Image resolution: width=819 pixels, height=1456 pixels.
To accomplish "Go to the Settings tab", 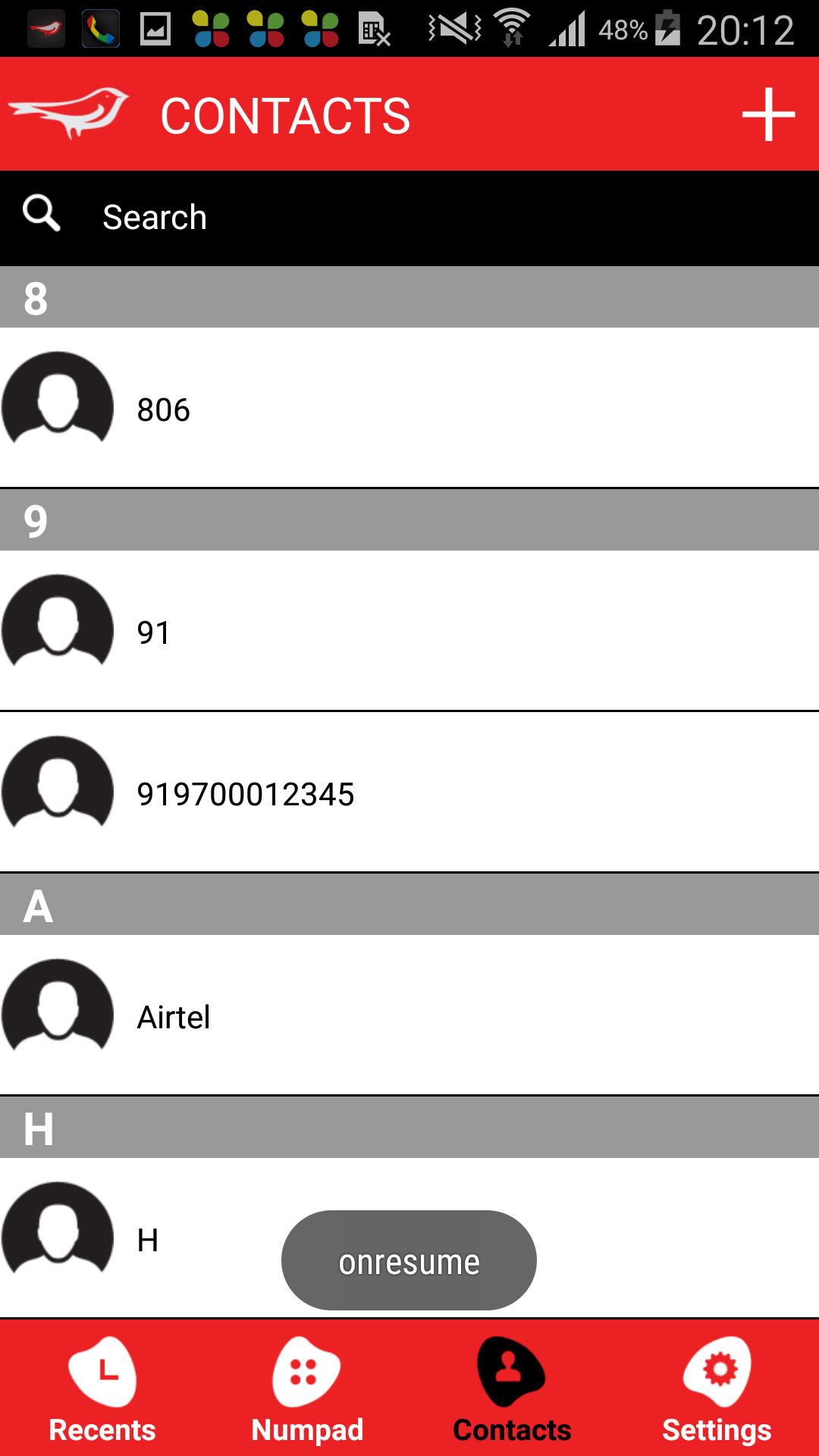I will click(717, 1389).
